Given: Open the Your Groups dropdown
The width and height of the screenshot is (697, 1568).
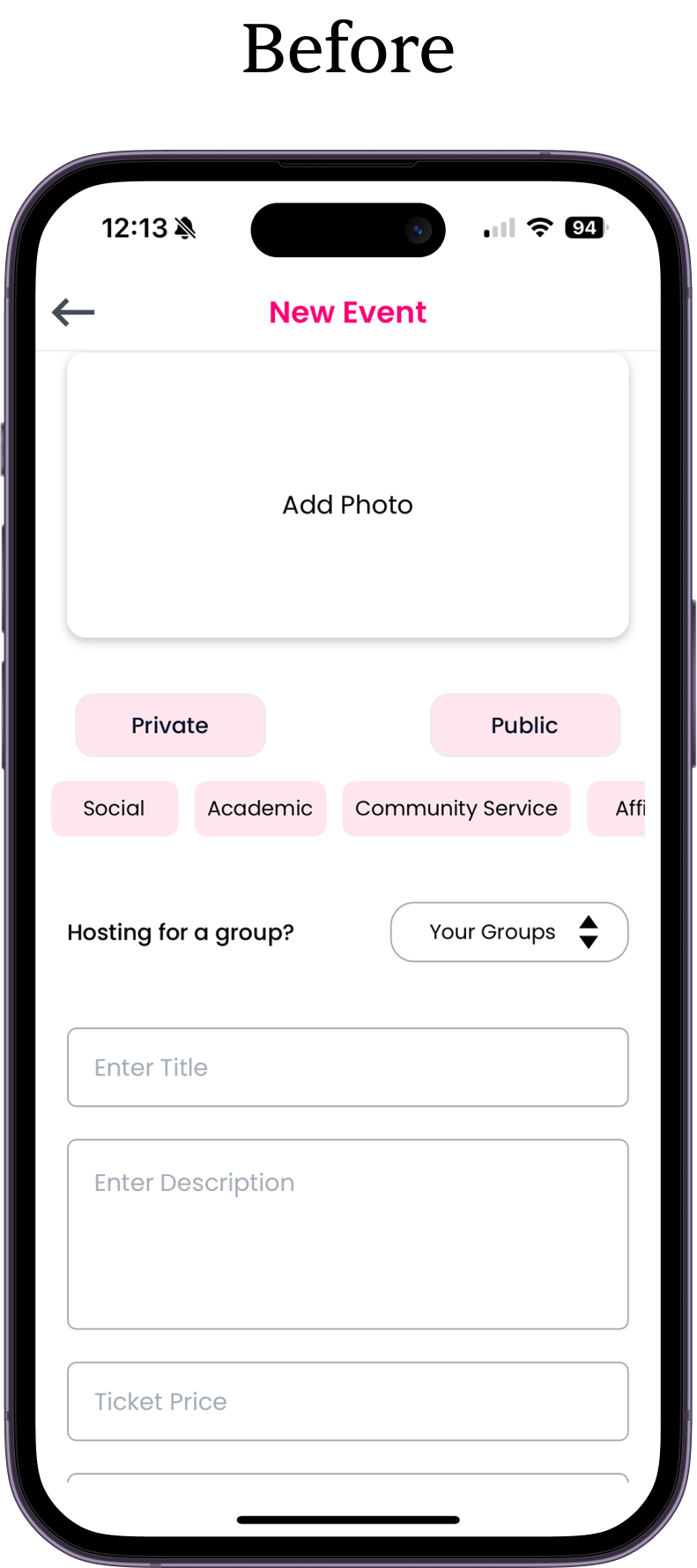Looking at the screenshot, I should click(509, 932).
